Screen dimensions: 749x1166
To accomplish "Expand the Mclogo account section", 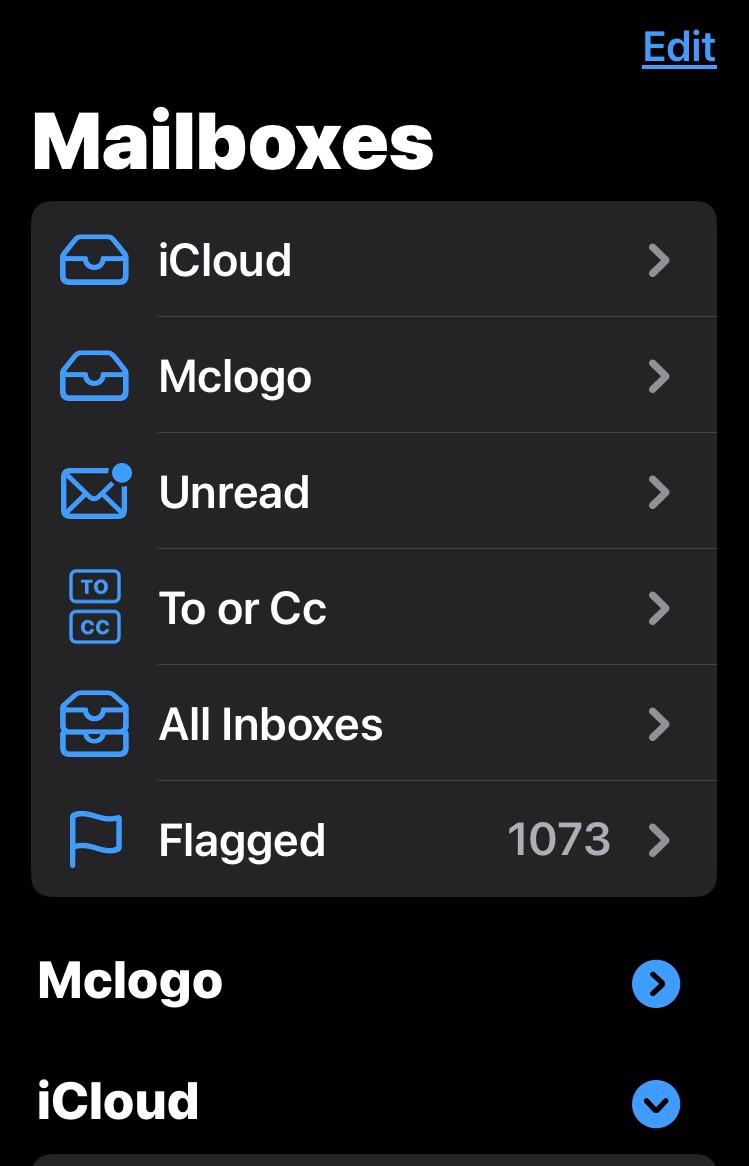I will tap(656, 984).
